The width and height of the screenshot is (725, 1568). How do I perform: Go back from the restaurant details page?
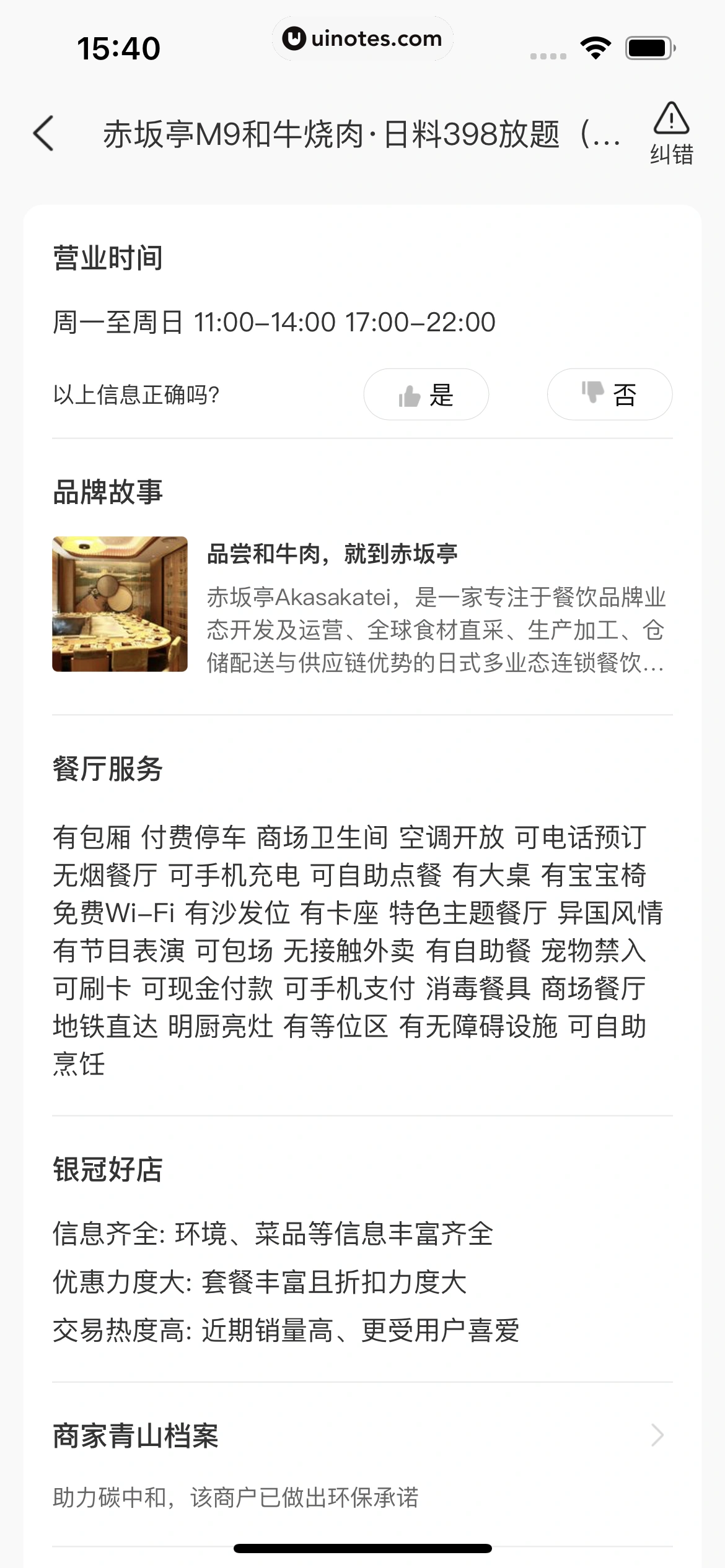[45, 133]
